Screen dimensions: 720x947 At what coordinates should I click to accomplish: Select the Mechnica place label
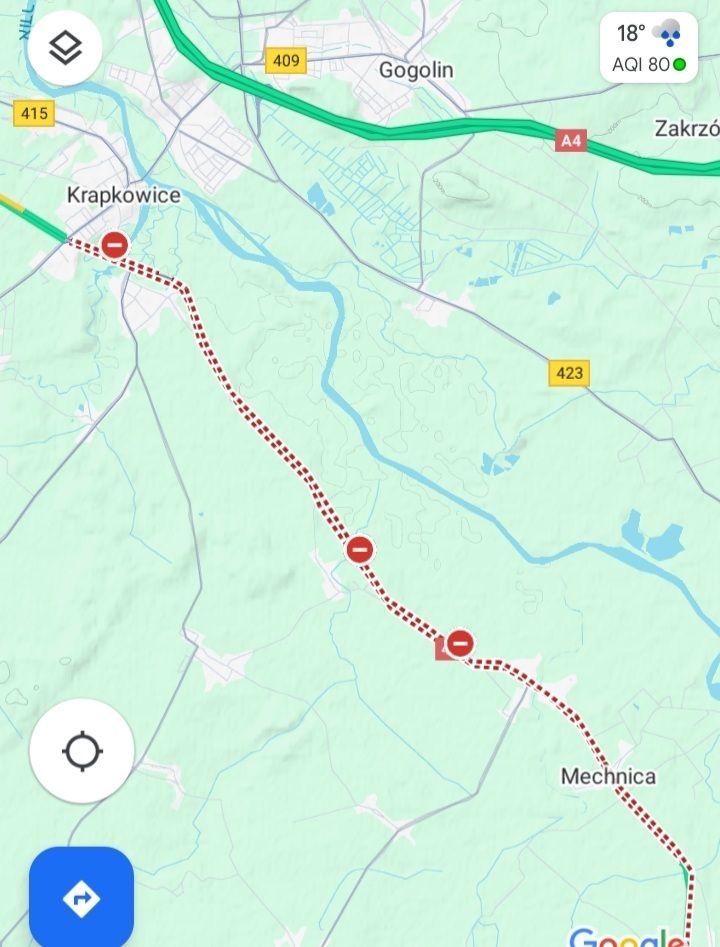click(x=608, y=776)
